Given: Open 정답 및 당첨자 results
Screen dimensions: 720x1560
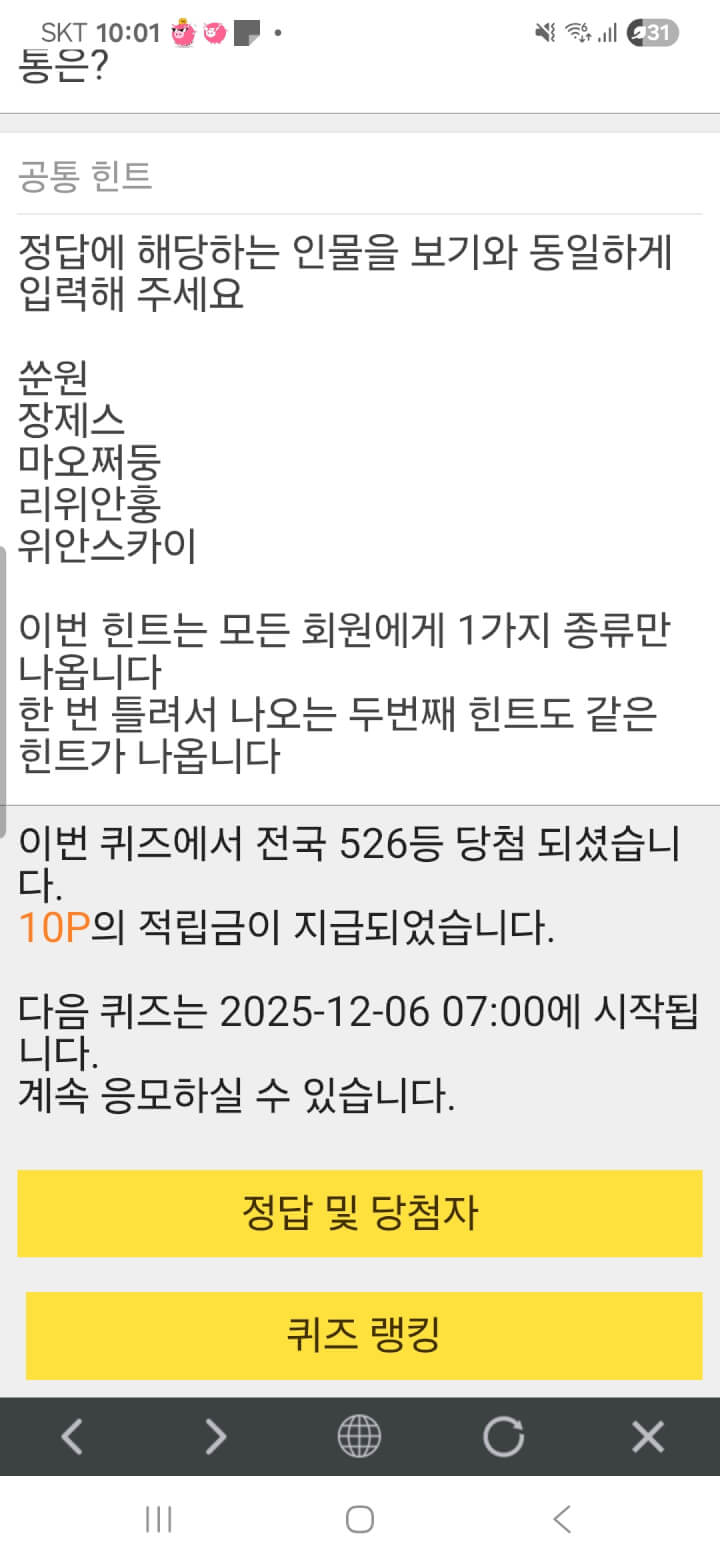Looking at the screenshot, I should 360,1213.
